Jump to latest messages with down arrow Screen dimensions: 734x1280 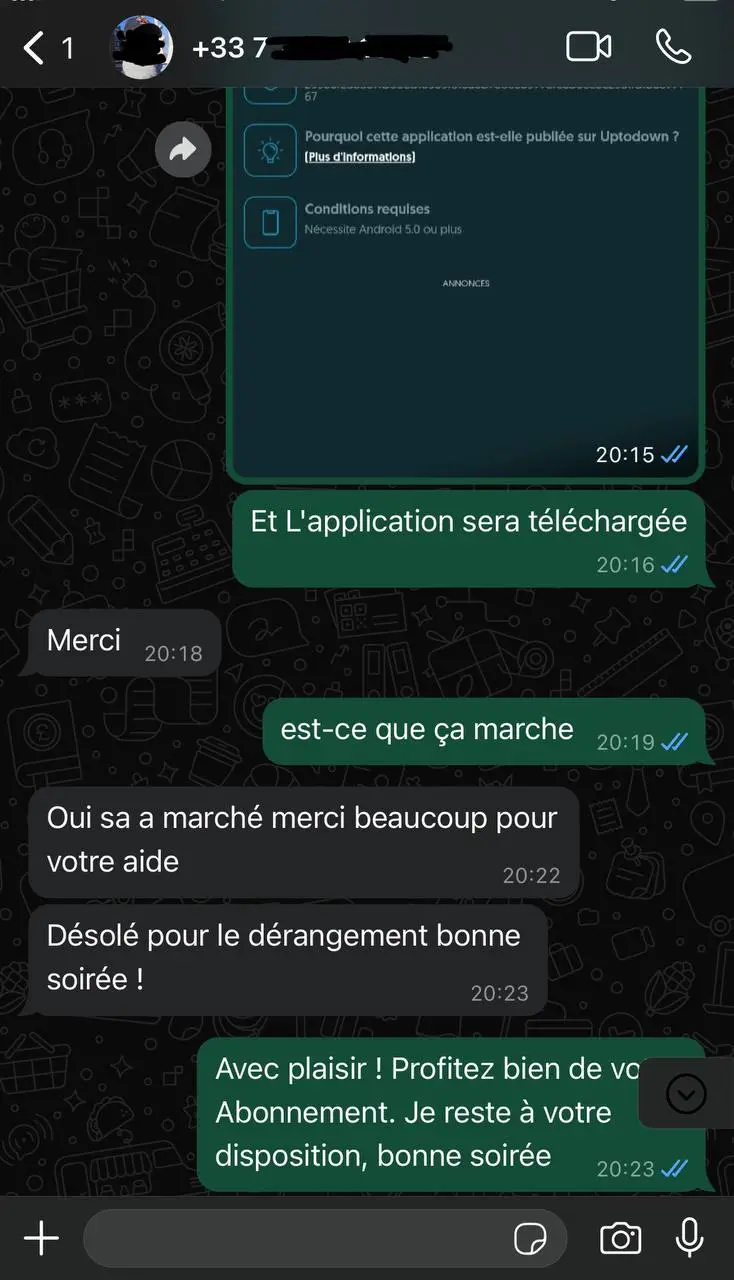tap(686, 1094)
